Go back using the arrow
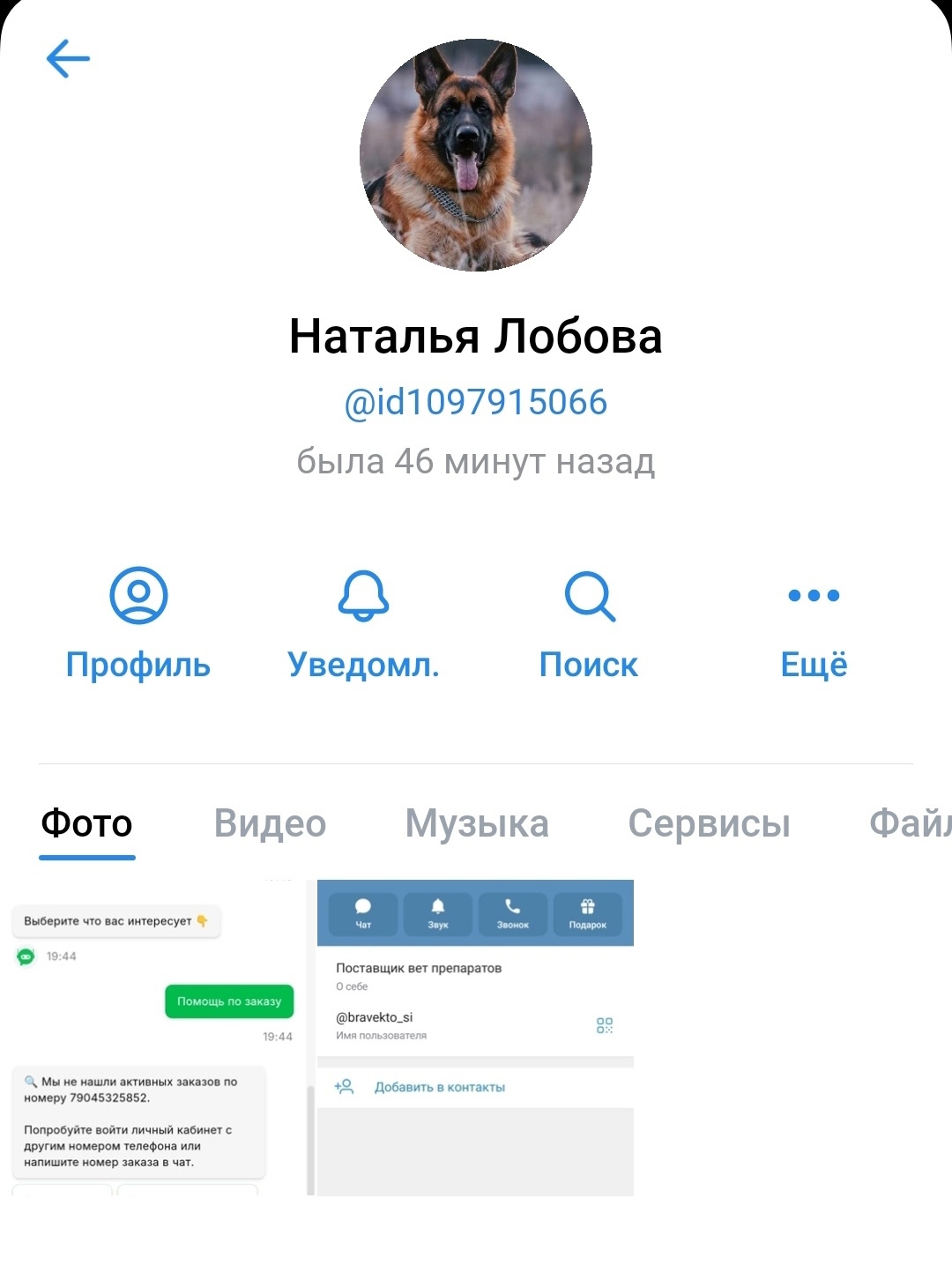The image size is (952, 1280). point(68,59)
